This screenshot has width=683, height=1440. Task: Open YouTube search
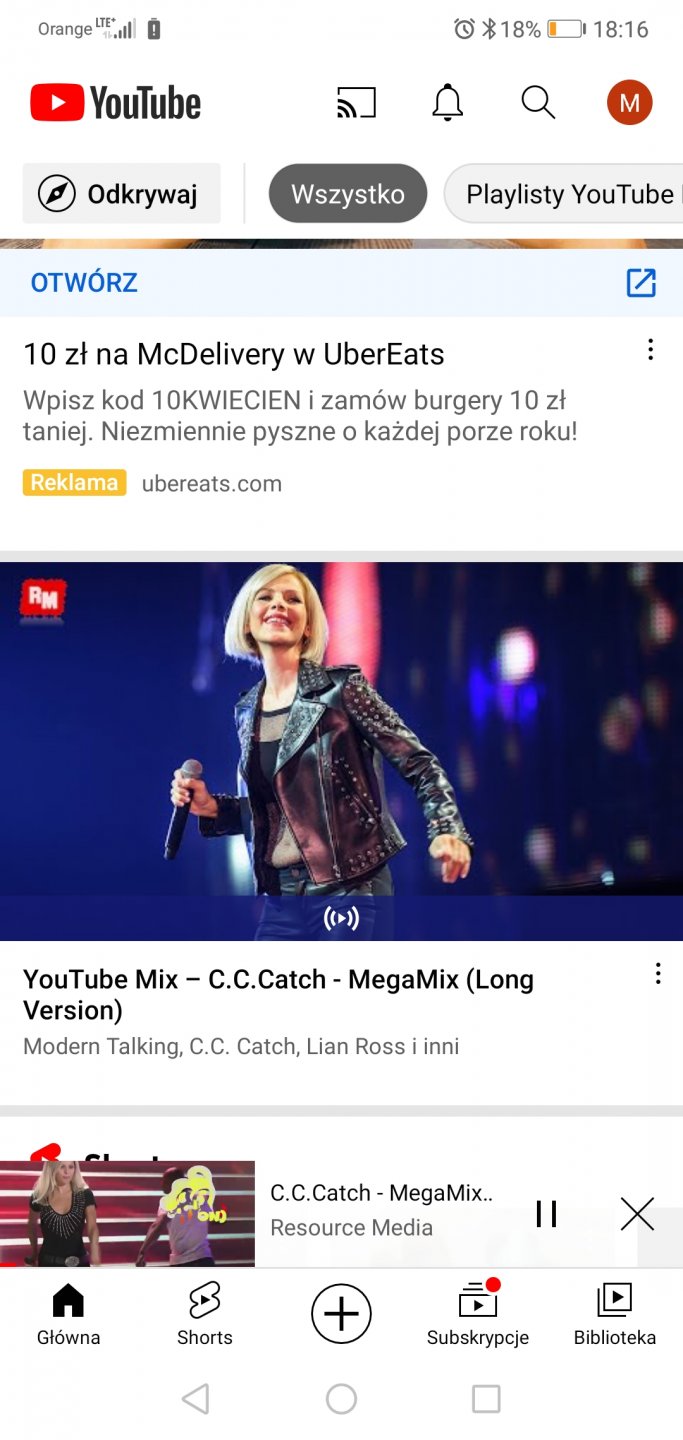coord(538,103)
